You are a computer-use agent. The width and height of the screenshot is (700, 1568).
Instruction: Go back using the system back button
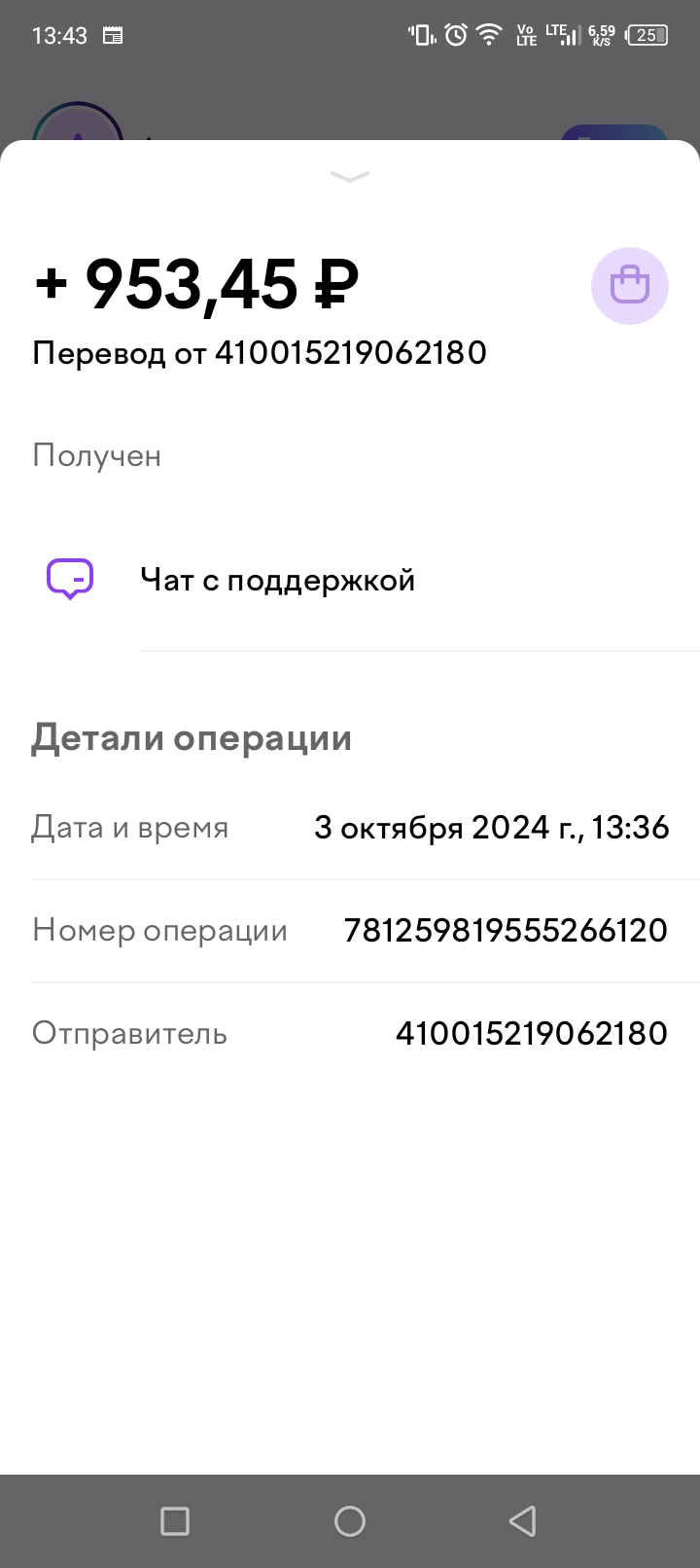tap(523, 1520)
